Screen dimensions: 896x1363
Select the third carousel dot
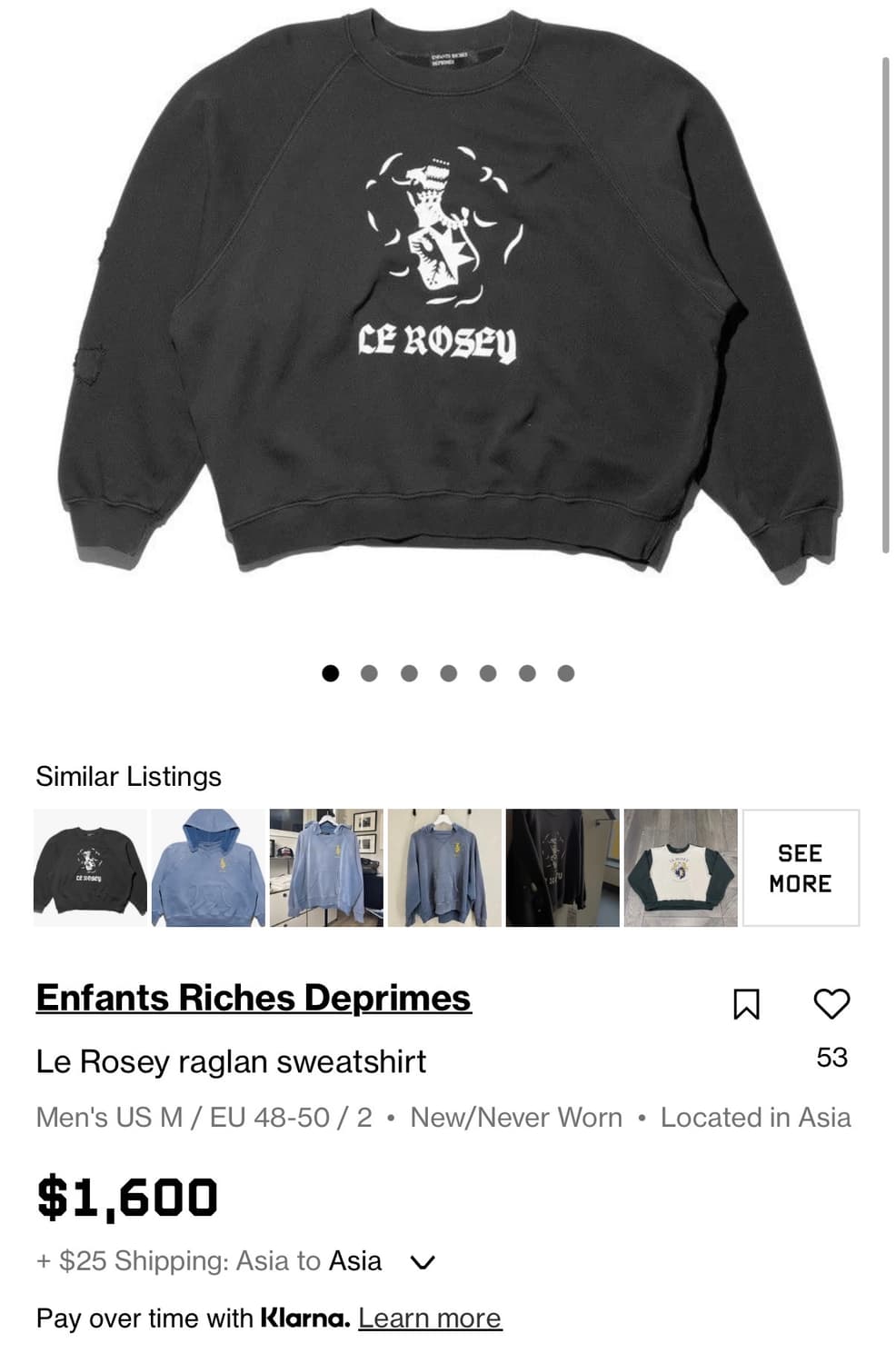(409, 672)
